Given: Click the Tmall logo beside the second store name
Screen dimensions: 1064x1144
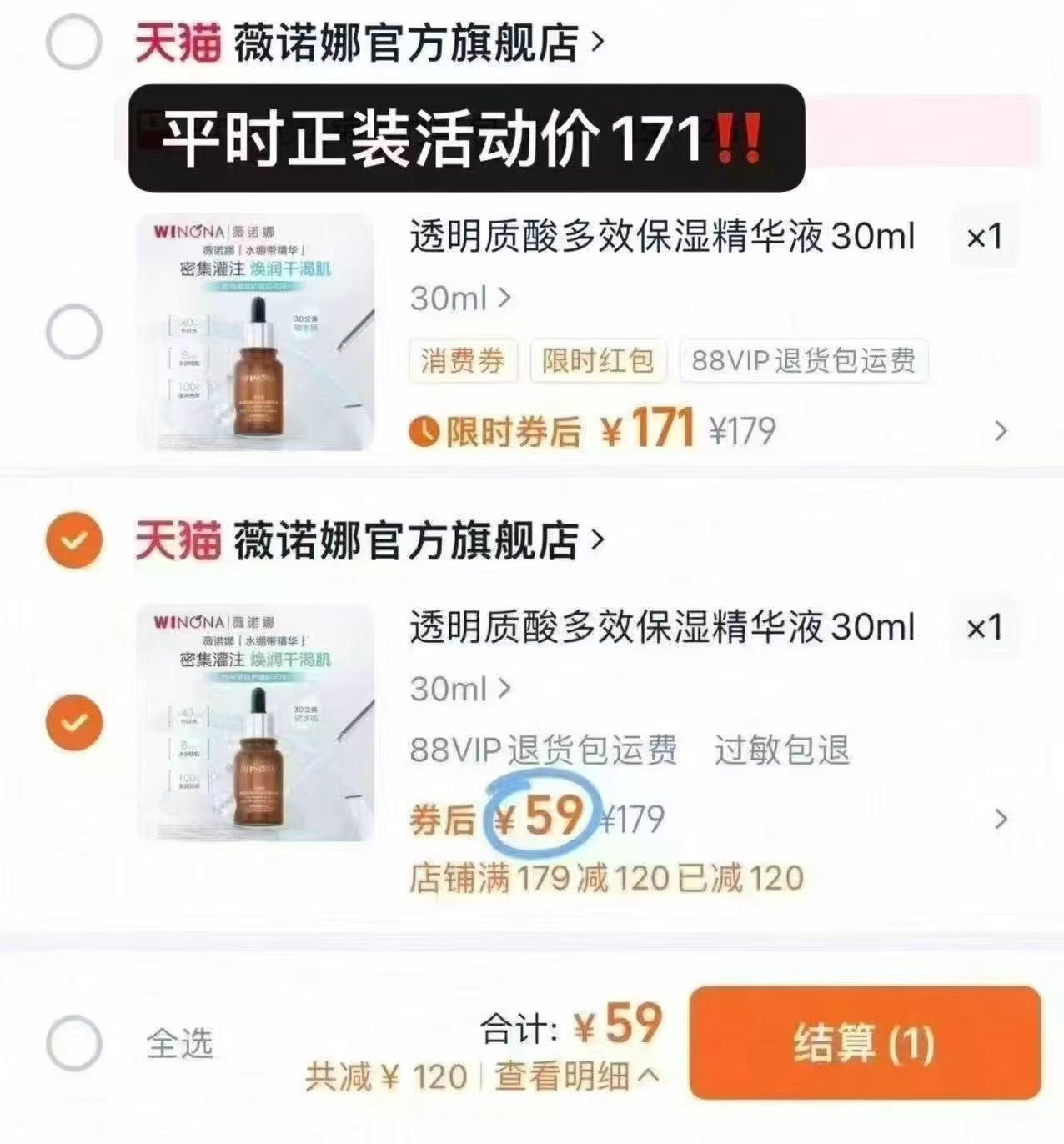Looking at the screenshot, I should (177, 541).
